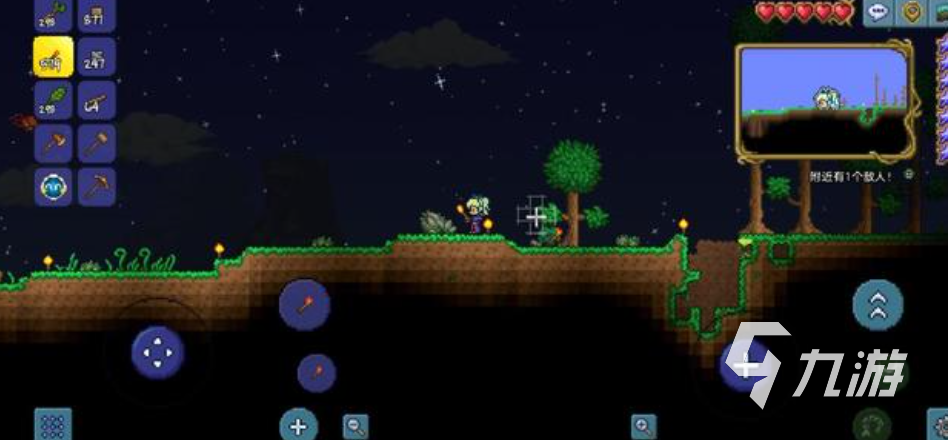Open the map pin icon
948x440 pixels.
[913, 12]
